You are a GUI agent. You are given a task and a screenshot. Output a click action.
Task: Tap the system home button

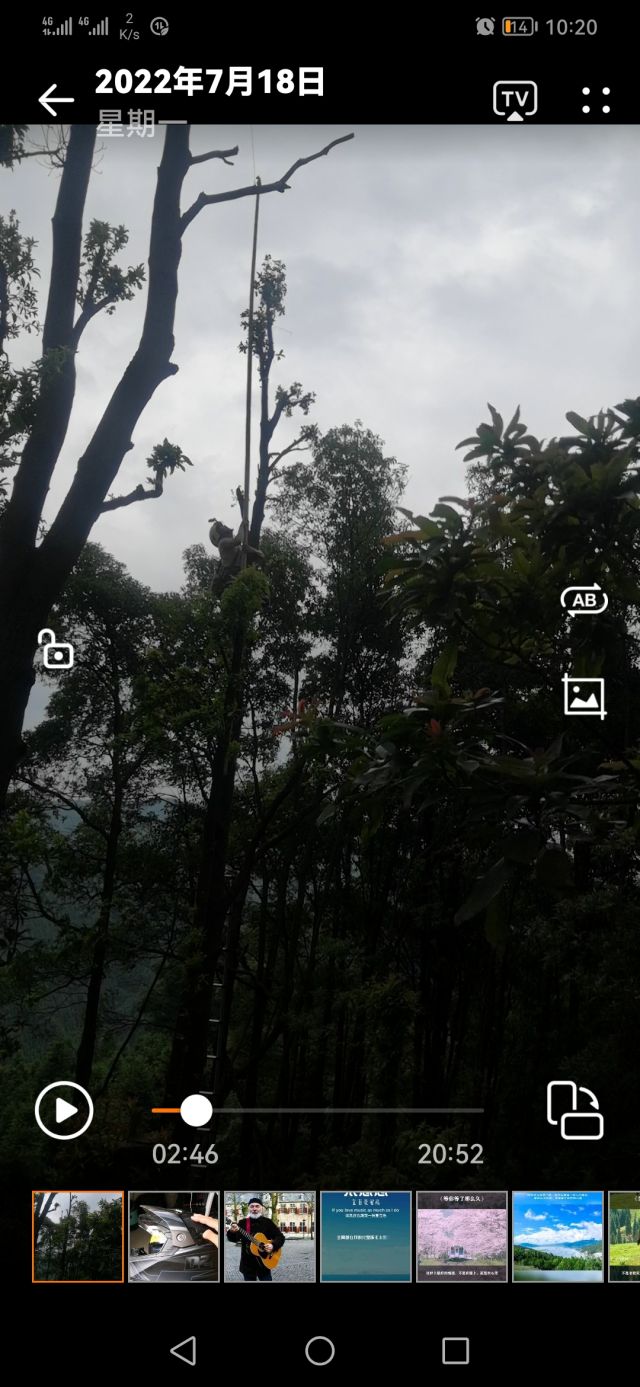pos(320,1351)
